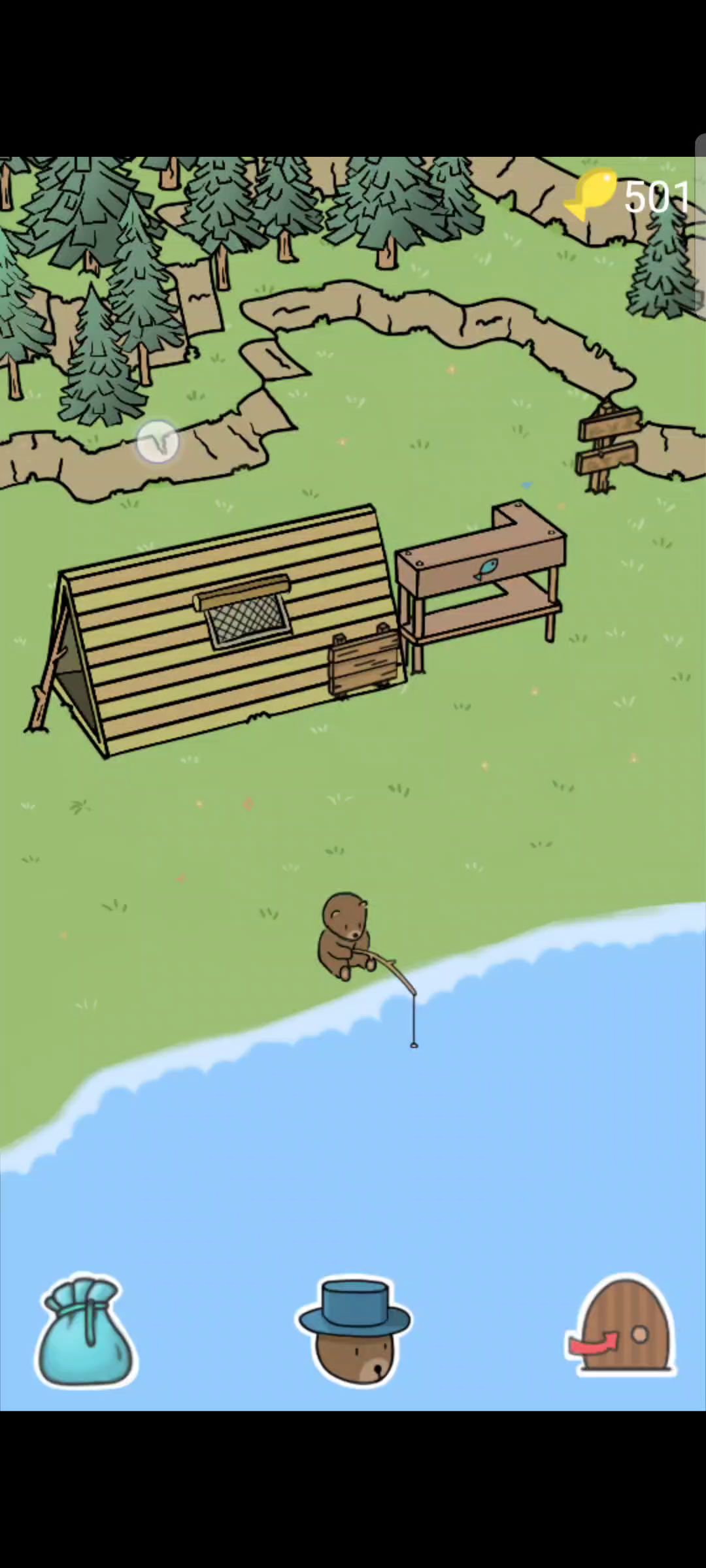The width and height of the screenshot is (706, 1568).
Task: Tap the wooden direction signpost
Action: point(608,444)
